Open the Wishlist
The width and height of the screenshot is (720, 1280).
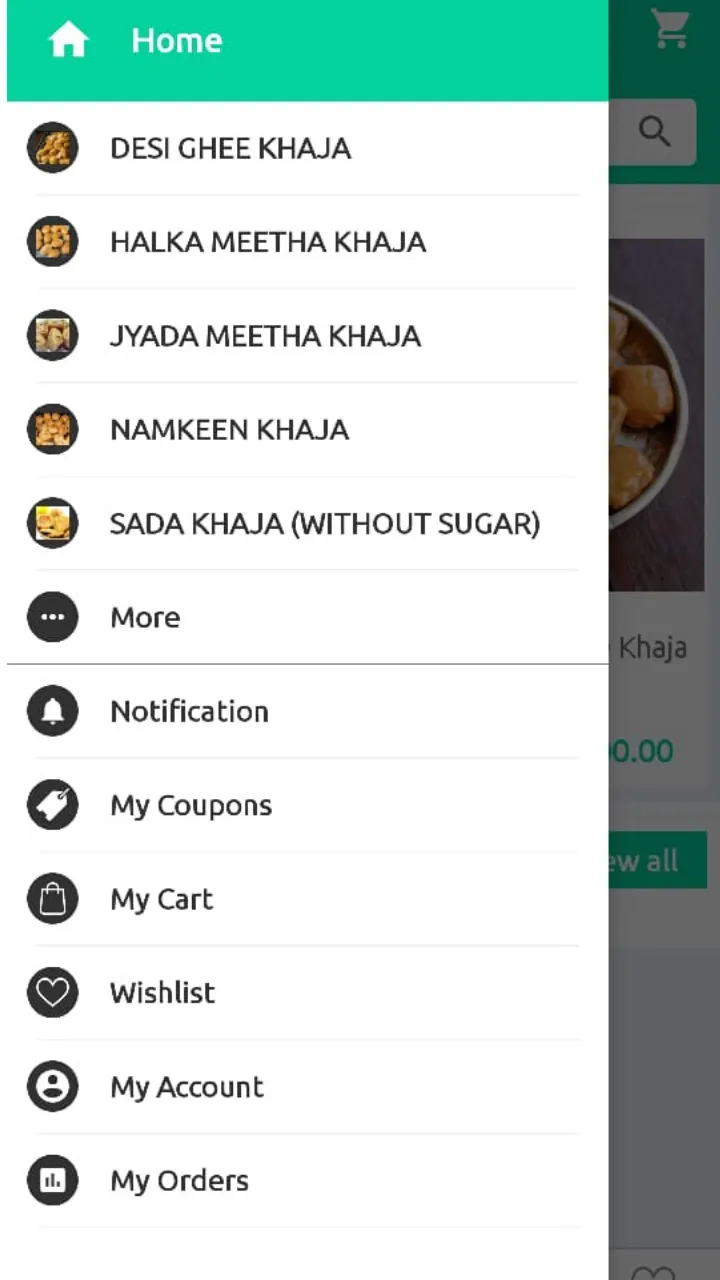click(x=162, y=993)
